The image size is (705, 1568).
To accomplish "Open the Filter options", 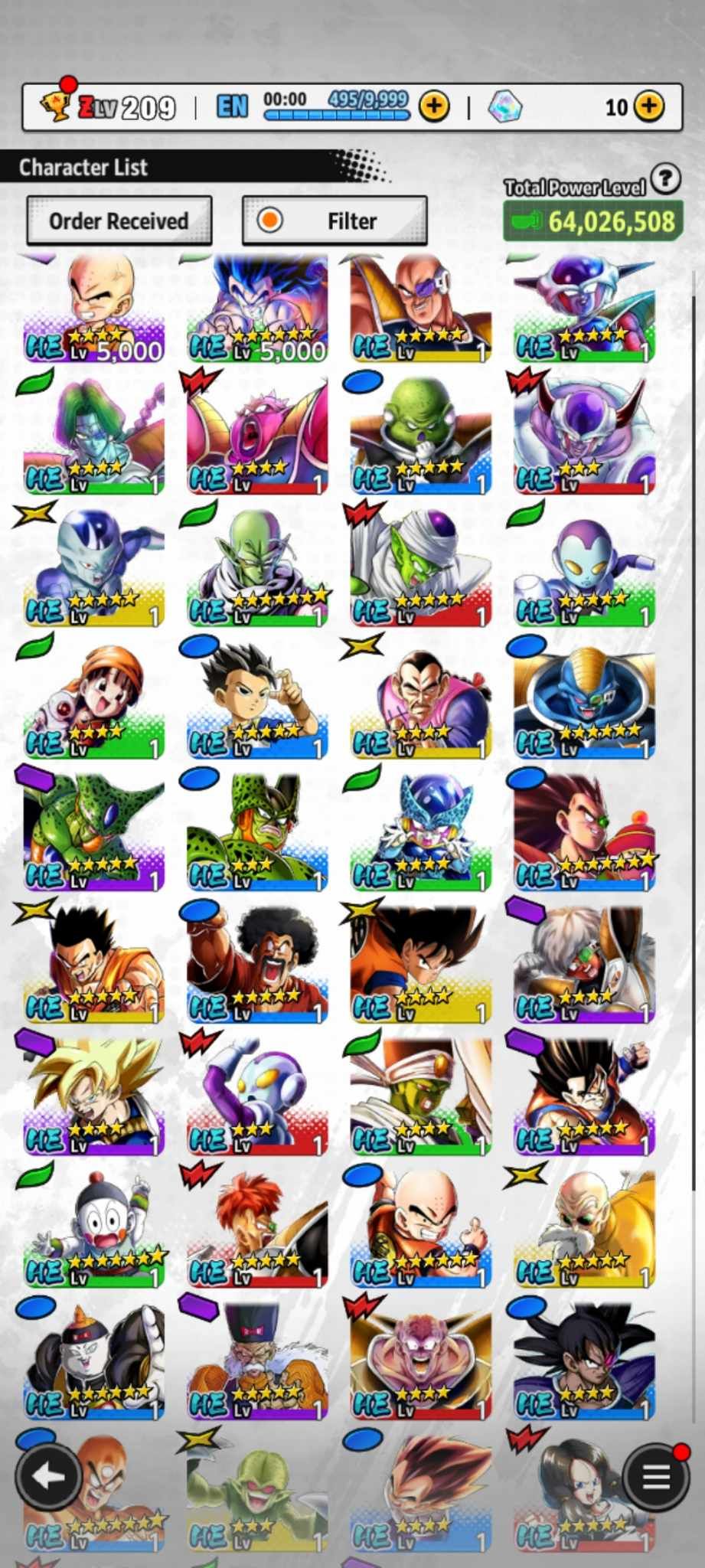I will click(x=335, y=221).
